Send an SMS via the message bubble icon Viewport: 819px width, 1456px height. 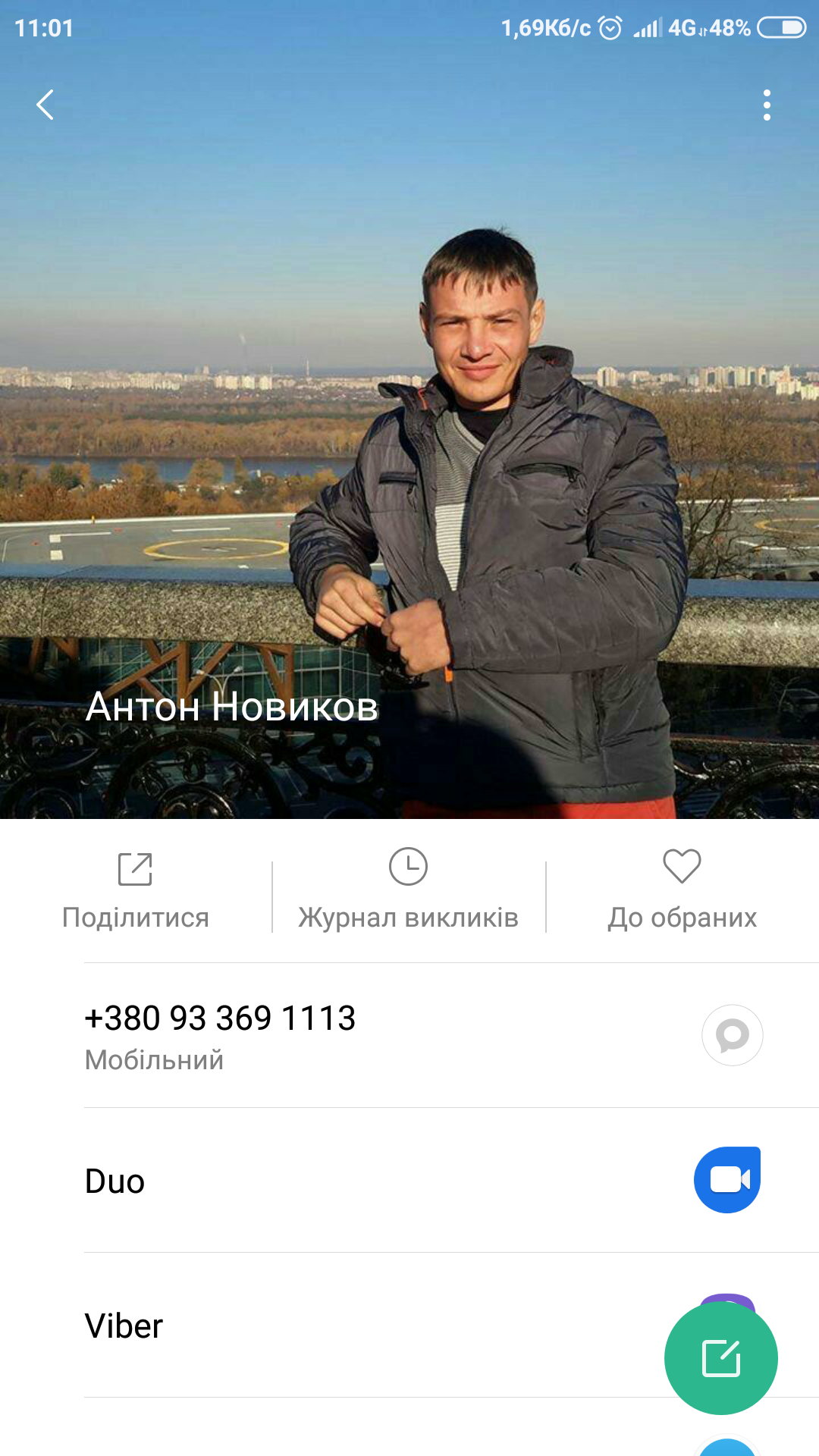pyautogui.click(x=732, y=1035)
